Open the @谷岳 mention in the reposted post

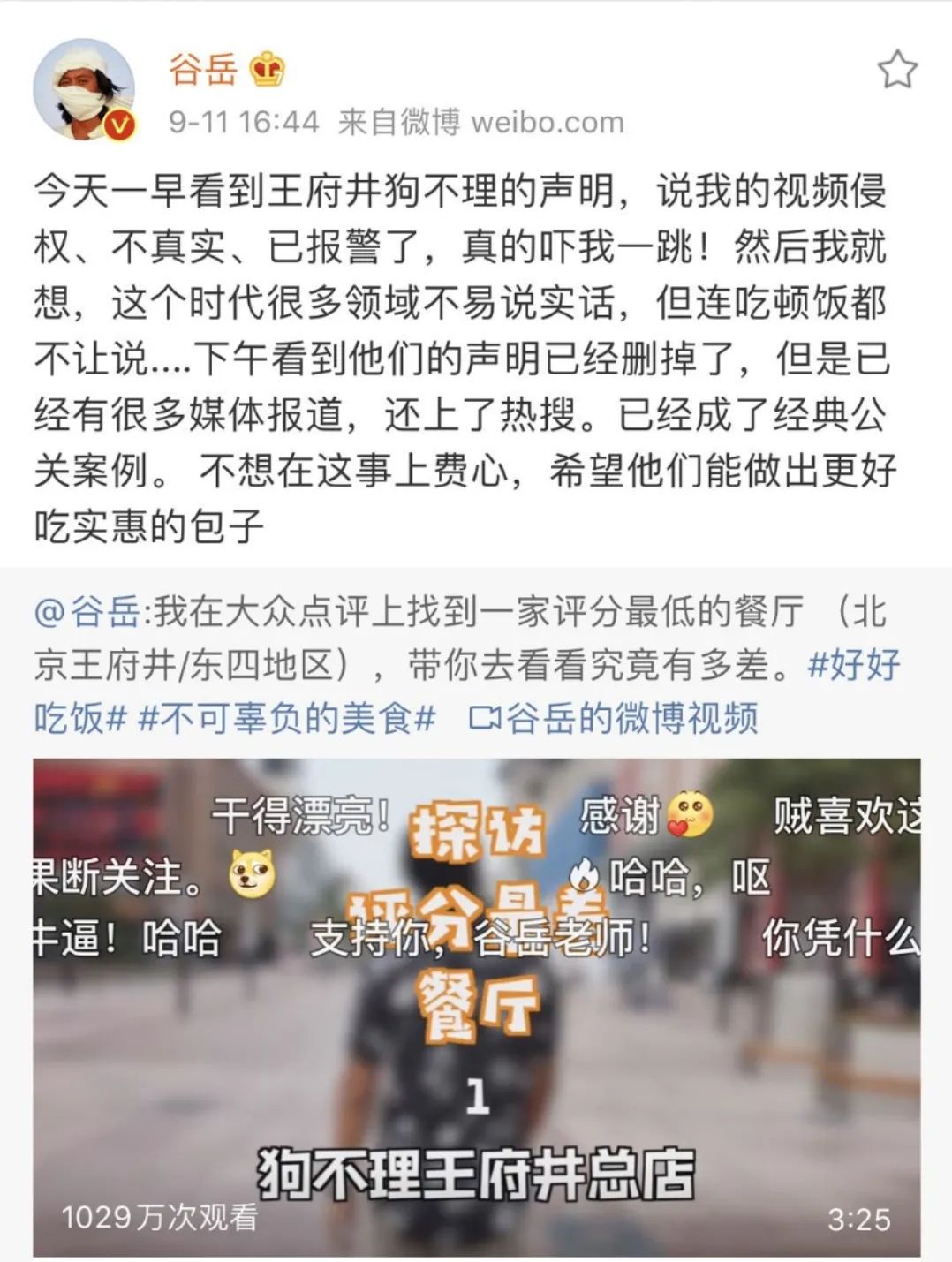coord(87,612)
